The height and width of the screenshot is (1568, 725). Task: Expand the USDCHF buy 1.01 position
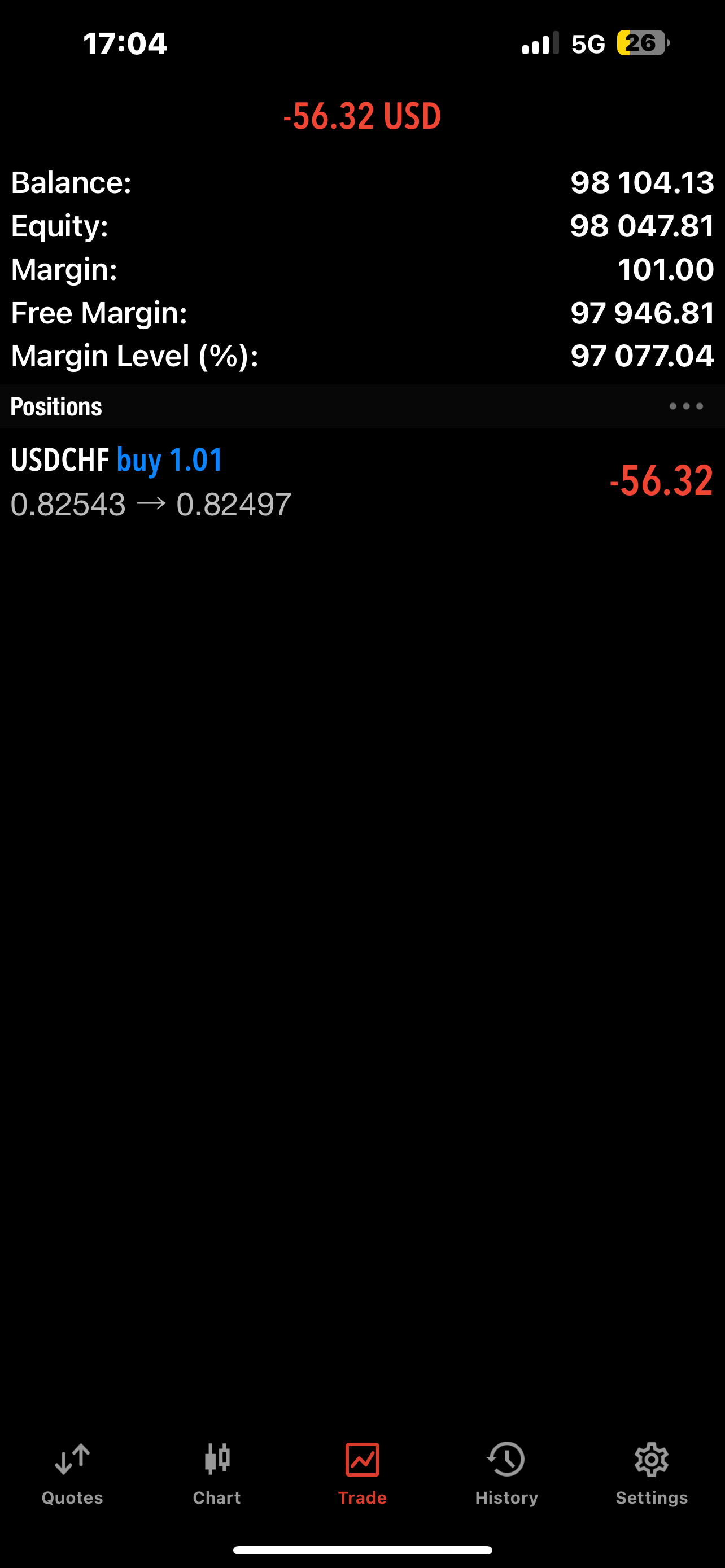click(x=361, y=481)
